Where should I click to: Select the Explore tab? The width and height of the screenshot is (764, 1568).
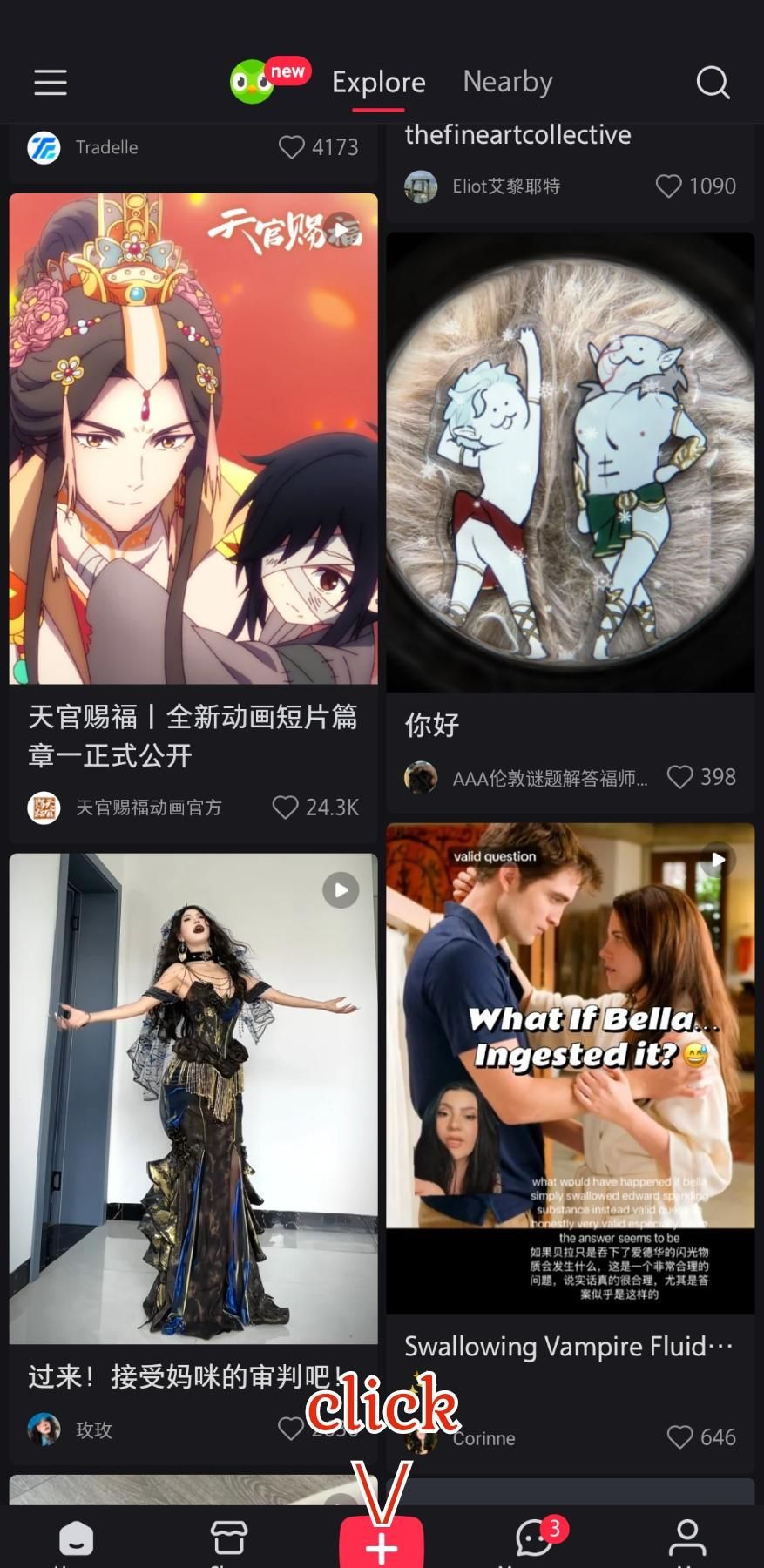click(x=378, y=83)
